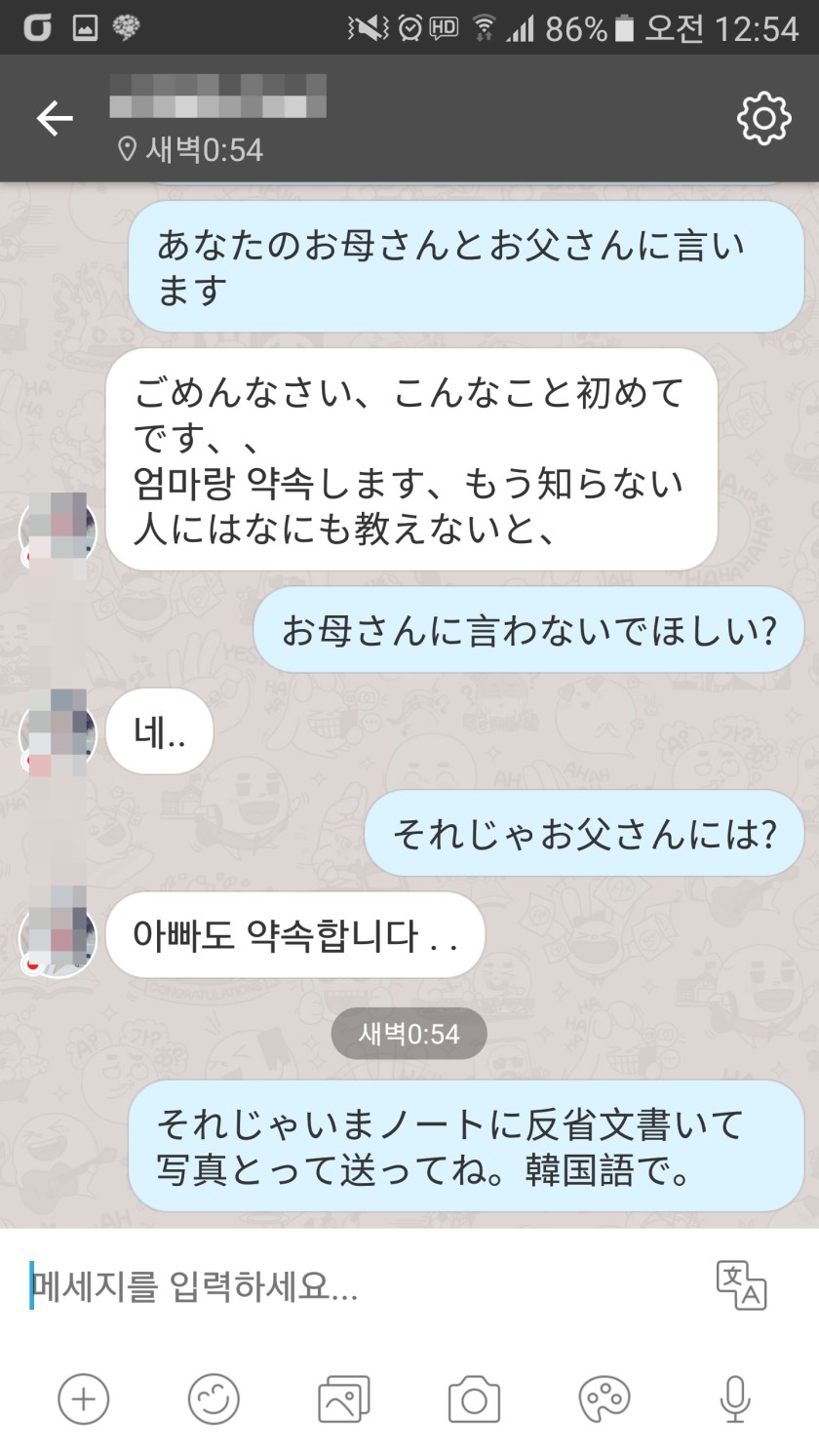
Task: Open the plus attachment menu
Action: click(x=84, y=1400)
